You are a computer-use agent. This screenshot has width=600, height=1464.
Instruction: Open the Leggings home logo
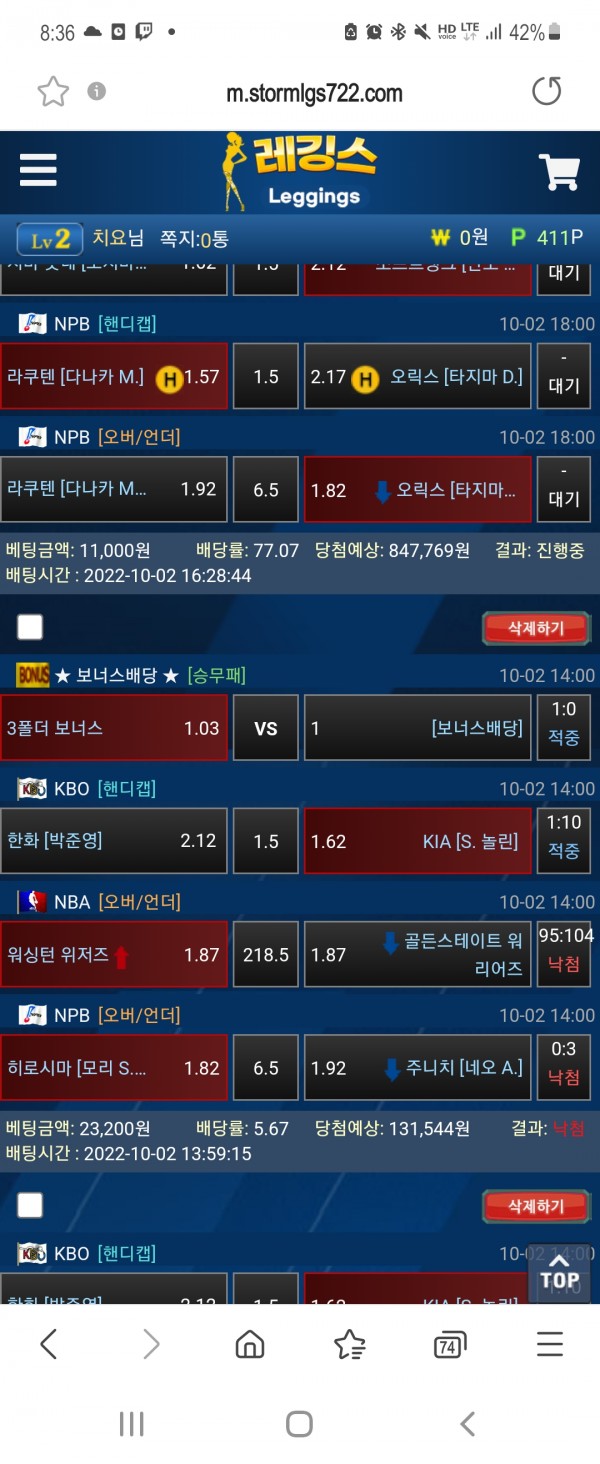[300, 170]
